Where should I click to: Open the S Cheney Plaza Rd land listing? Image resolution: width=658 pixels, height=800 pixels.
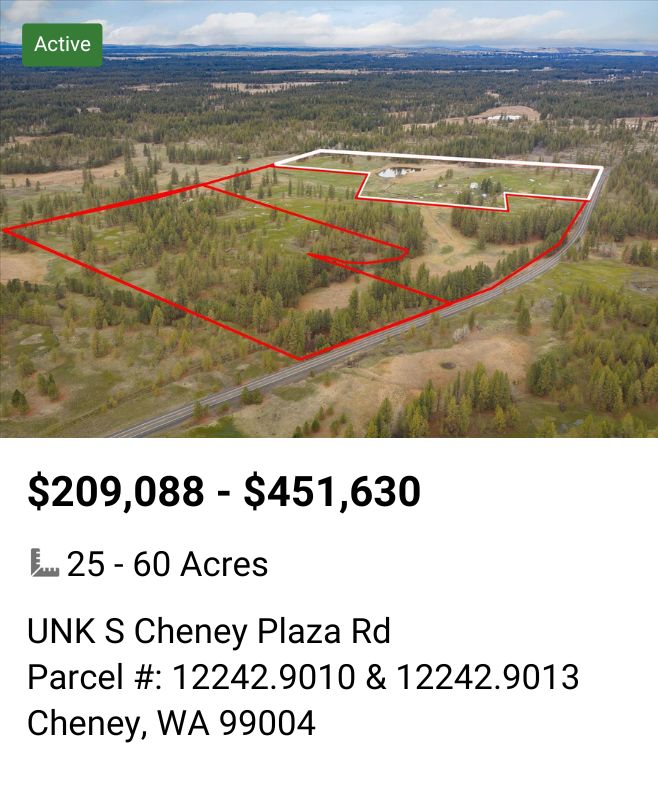pos(208,632)
